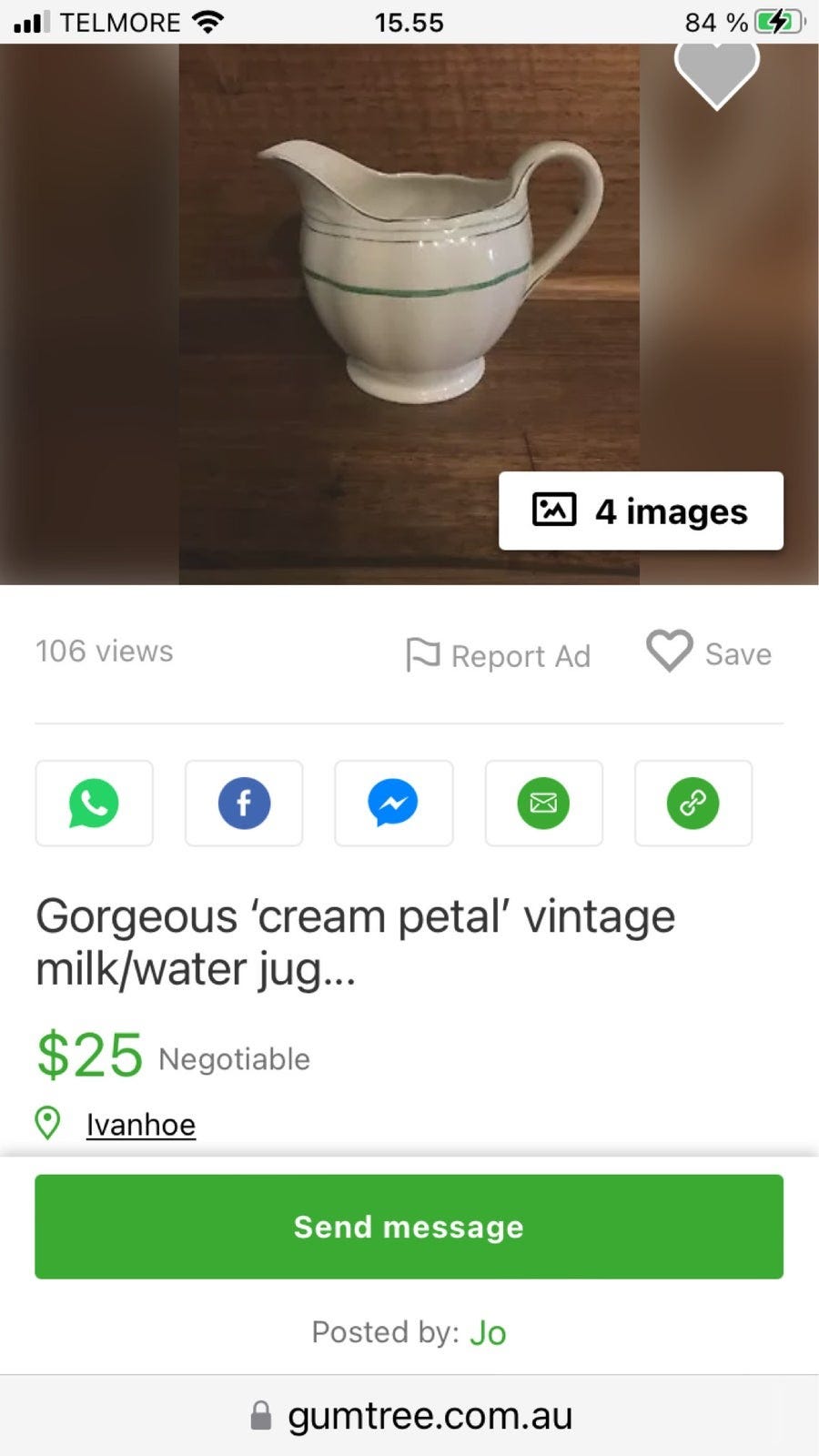This screenshot has height=1456, width=819.
Task: Open seller Jo's profile
Action: point(488,1333)
